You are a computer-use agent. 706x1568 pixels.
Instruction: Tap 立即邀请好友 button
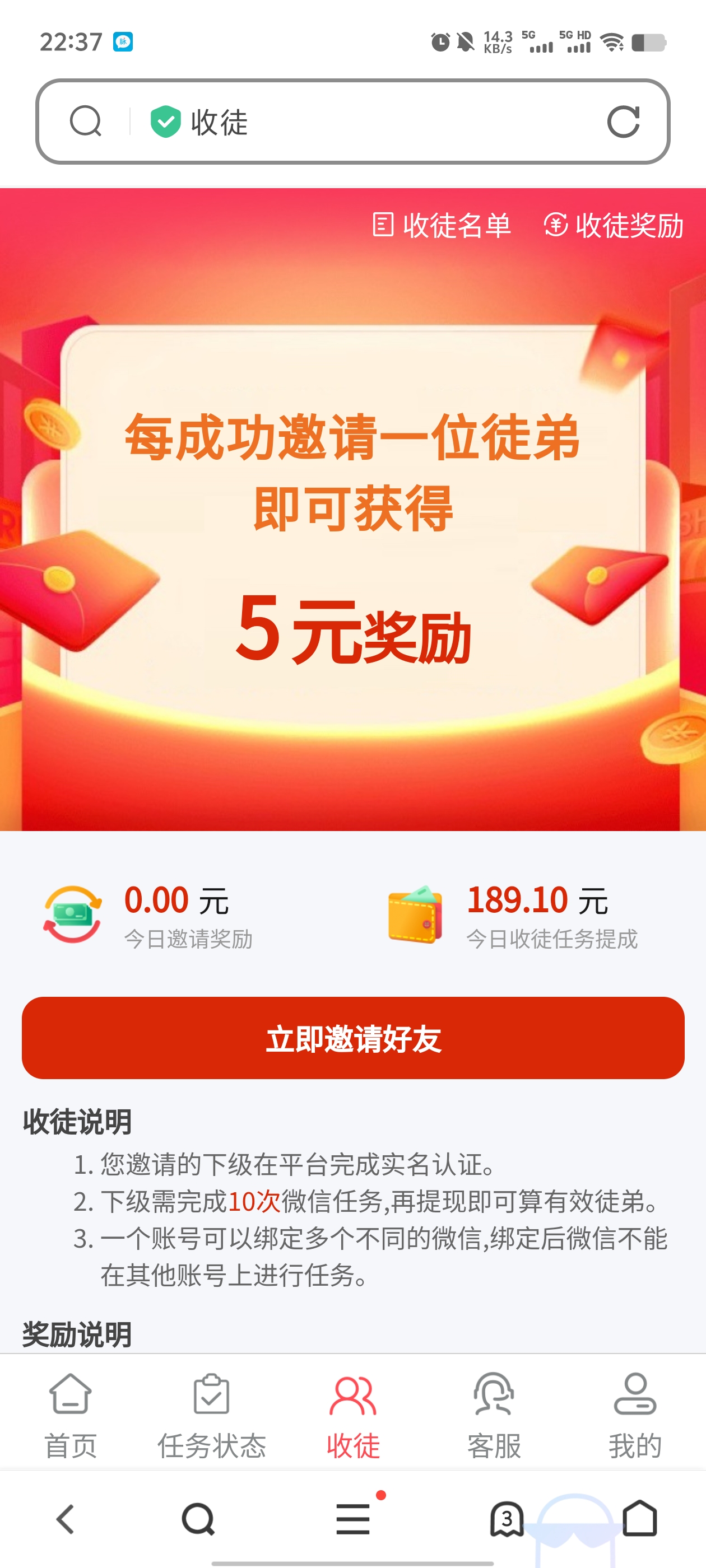coord(352,1038)
